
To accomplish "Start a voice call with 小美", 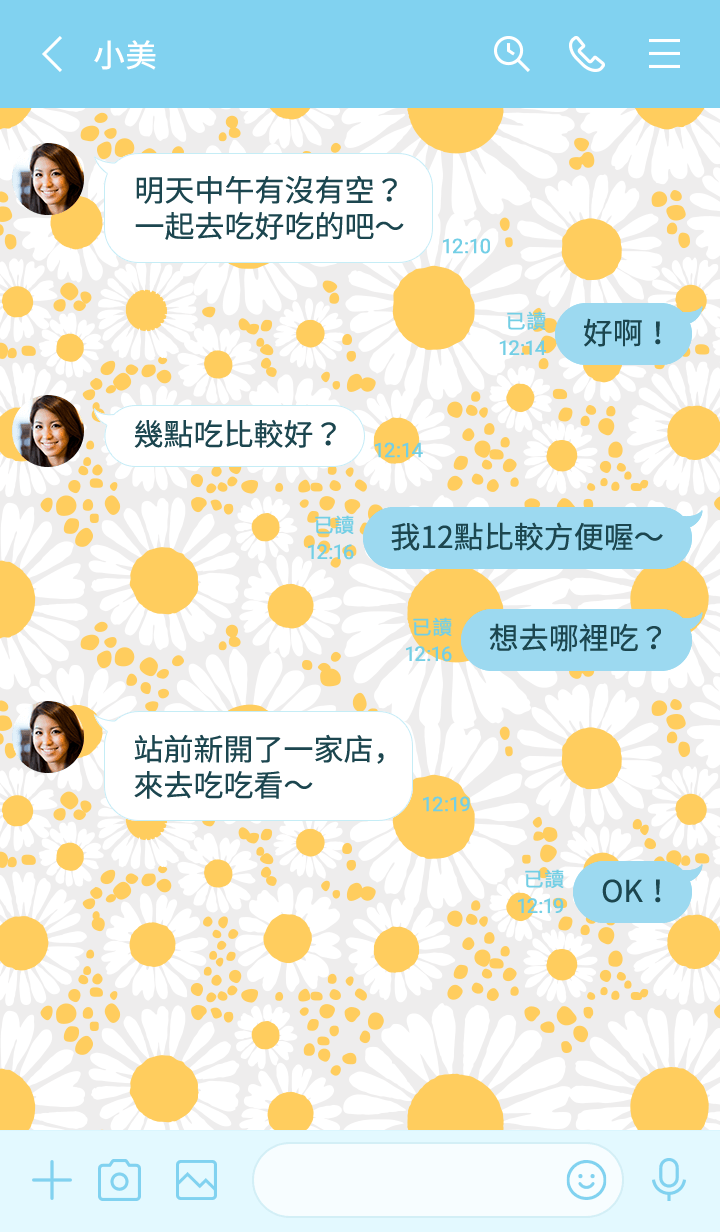I will click(x=587, y=54).
